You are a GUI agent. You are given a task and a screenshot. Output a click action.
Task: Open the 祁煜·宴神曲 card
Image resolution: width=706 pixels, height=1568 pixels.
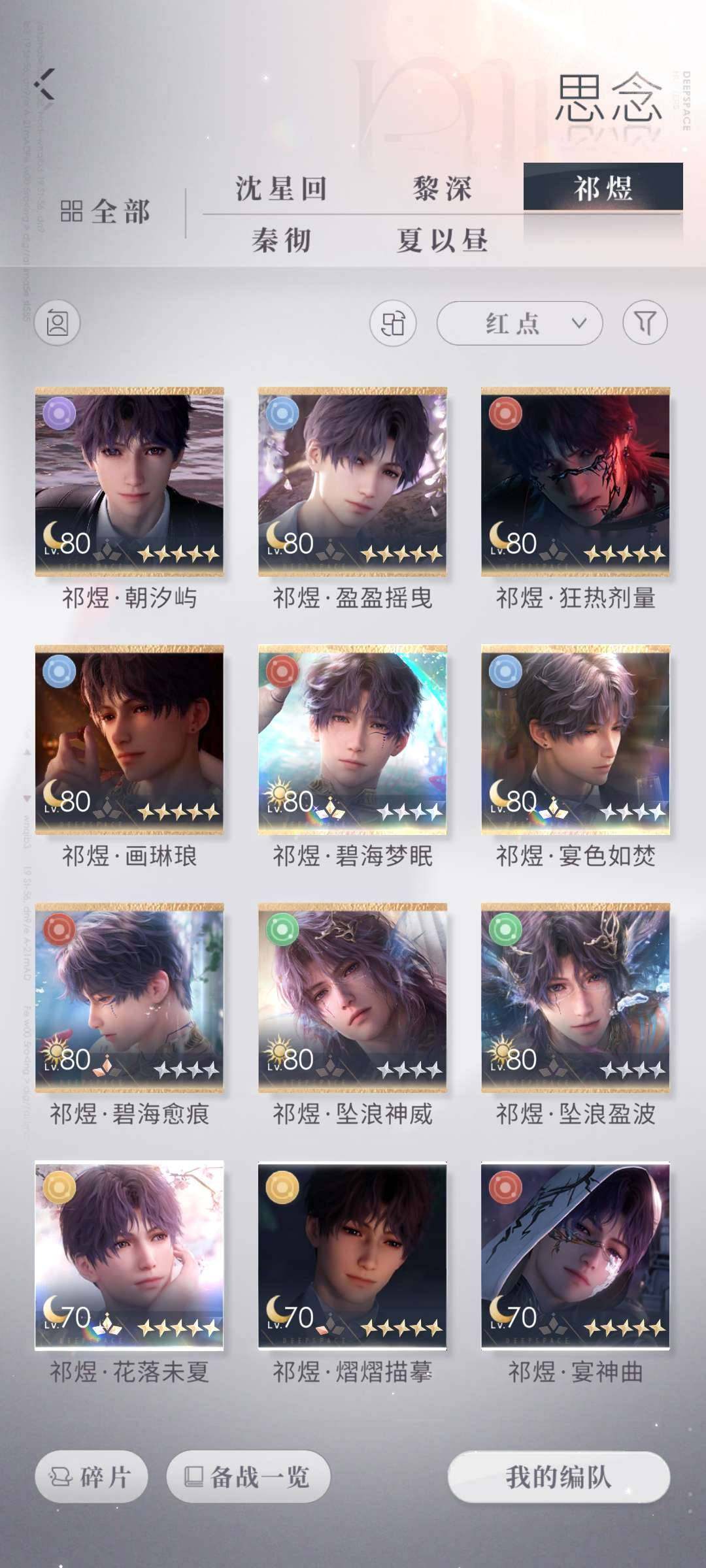point(575,1255)
